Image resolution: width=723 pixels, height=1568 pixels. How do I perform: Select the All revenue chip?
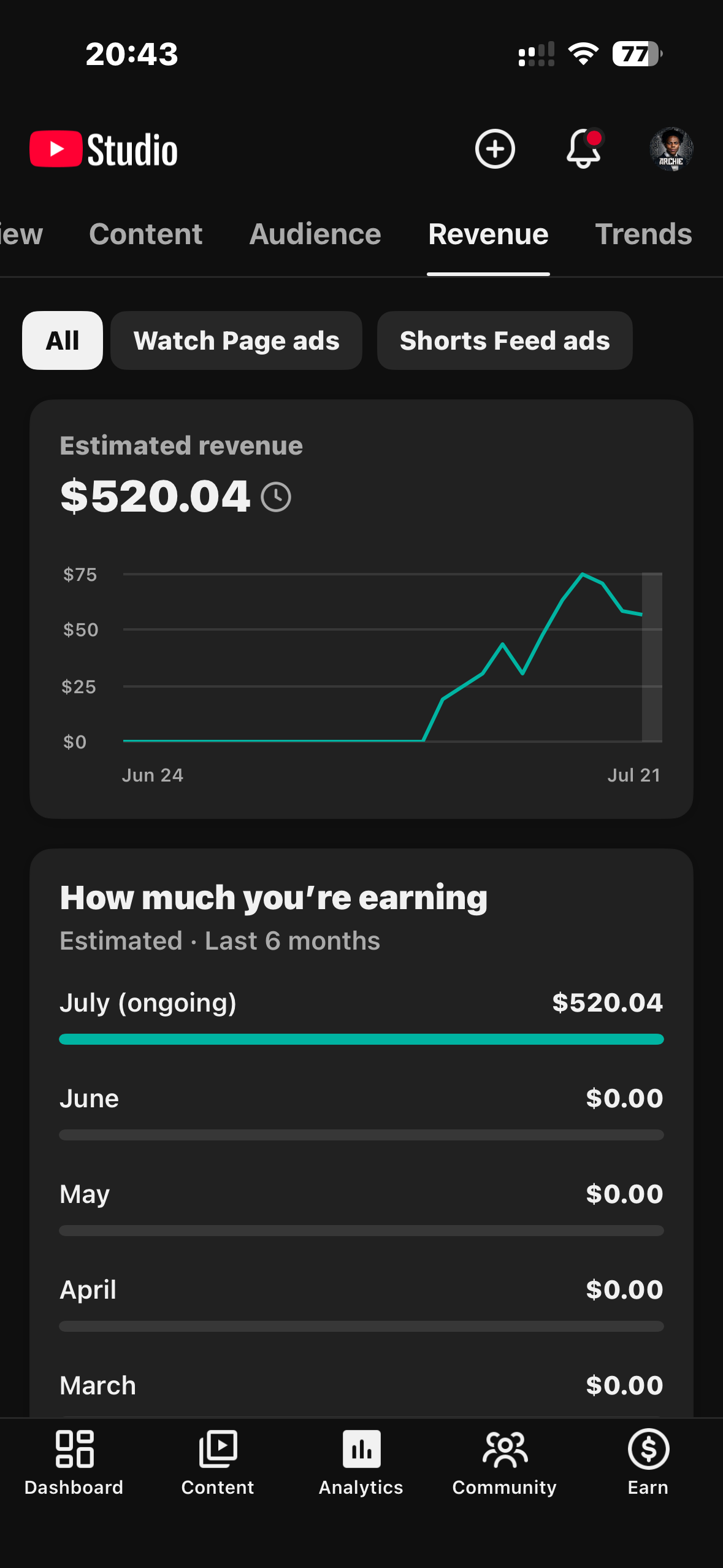click(63, 340)
